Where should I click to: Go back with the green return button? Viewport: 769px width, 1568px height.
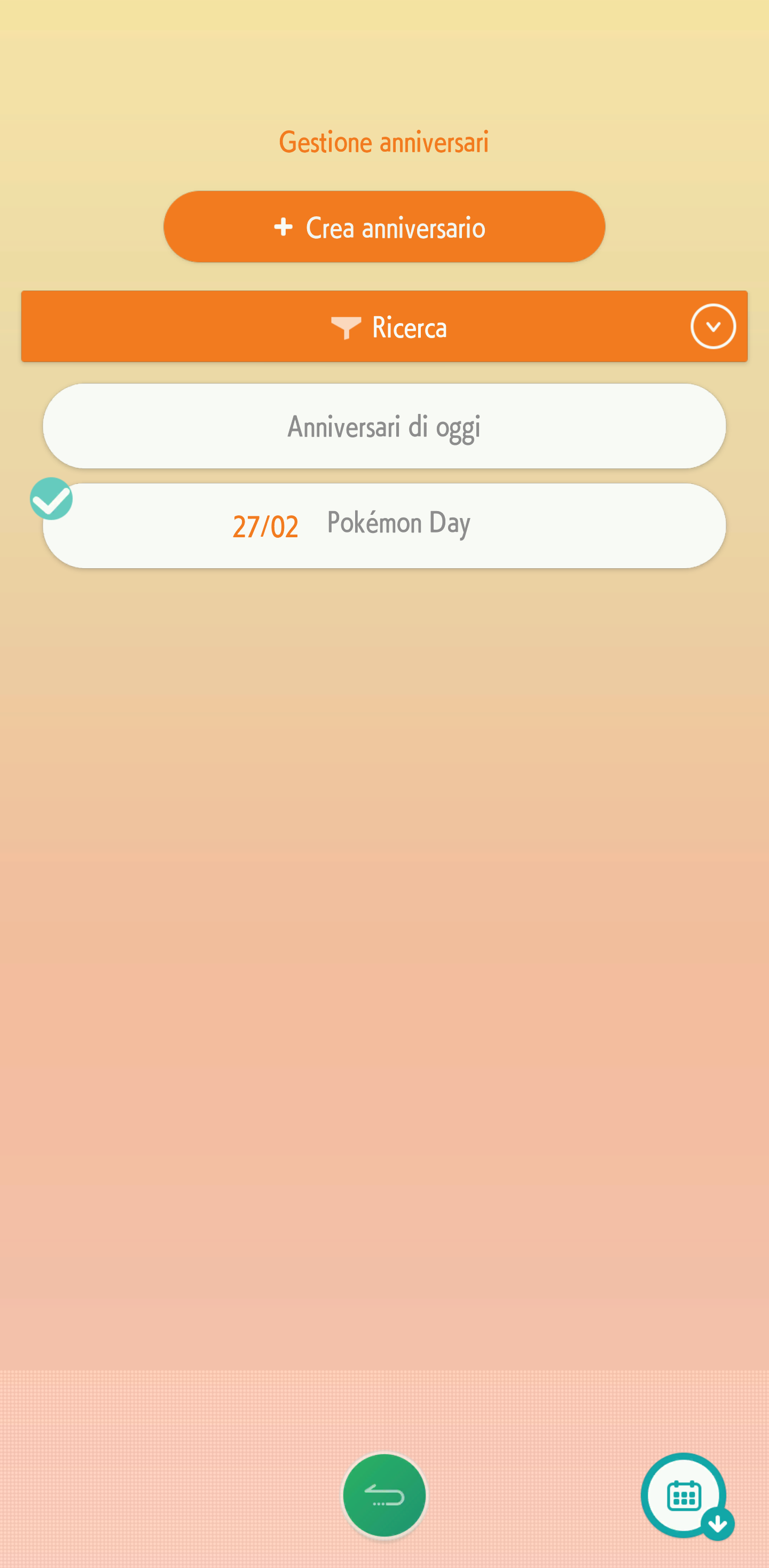coord(384,1495)
